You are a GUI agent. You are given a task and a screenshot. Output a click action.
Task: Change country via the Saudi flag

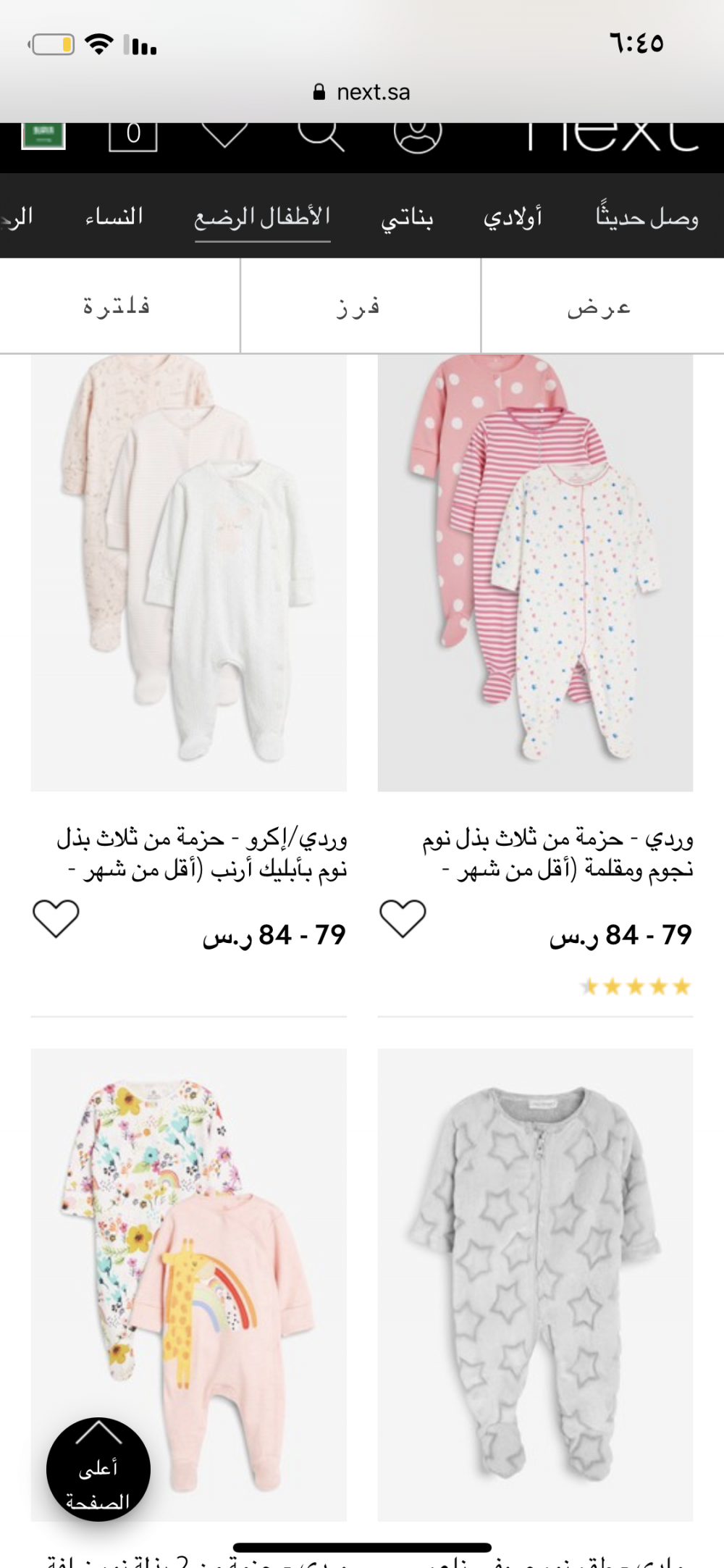[43, 135]
